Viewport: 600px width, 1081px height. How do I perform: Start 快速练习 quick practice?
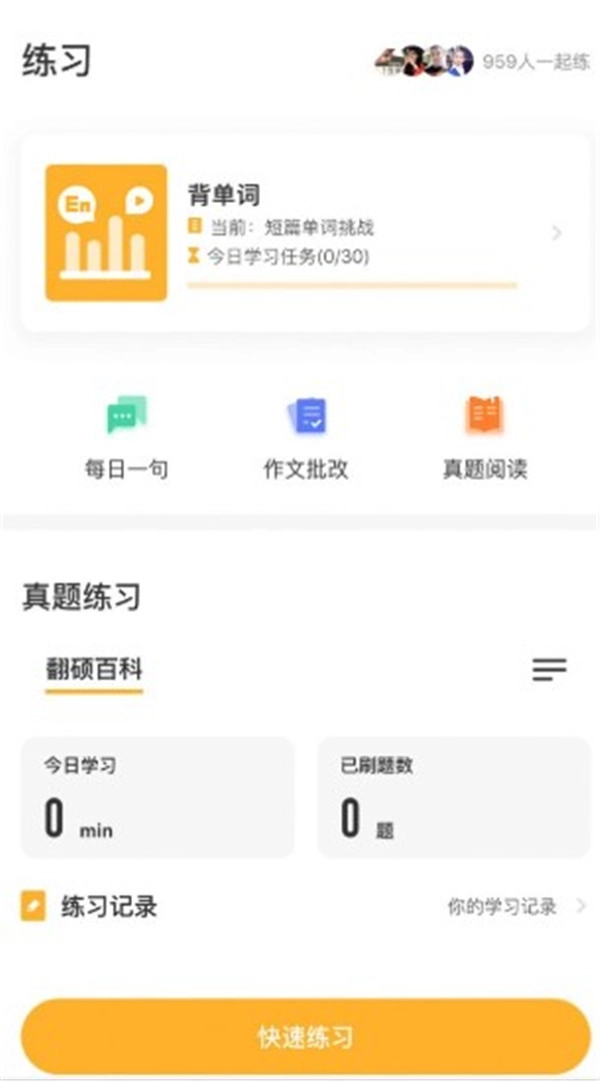click(305, 1036)
